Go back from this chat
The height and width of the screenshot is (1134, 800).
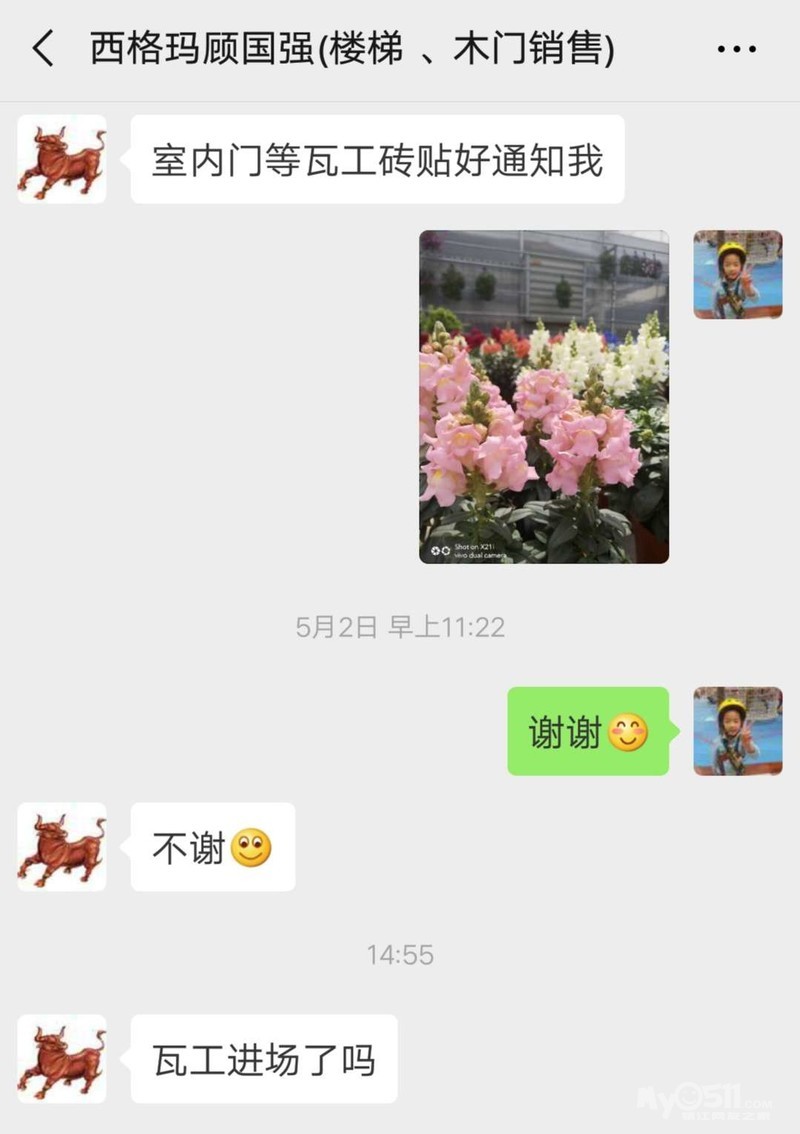[x=42, y=48]
